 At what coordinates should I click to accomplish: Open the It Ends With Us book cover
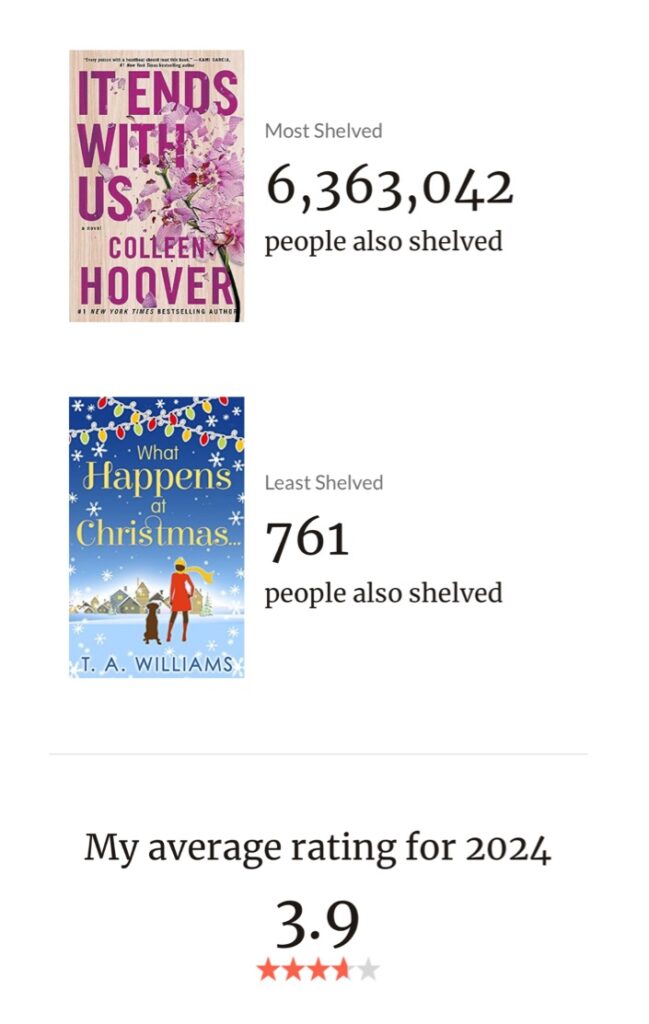pyautogui.click(x=156, y=186)
